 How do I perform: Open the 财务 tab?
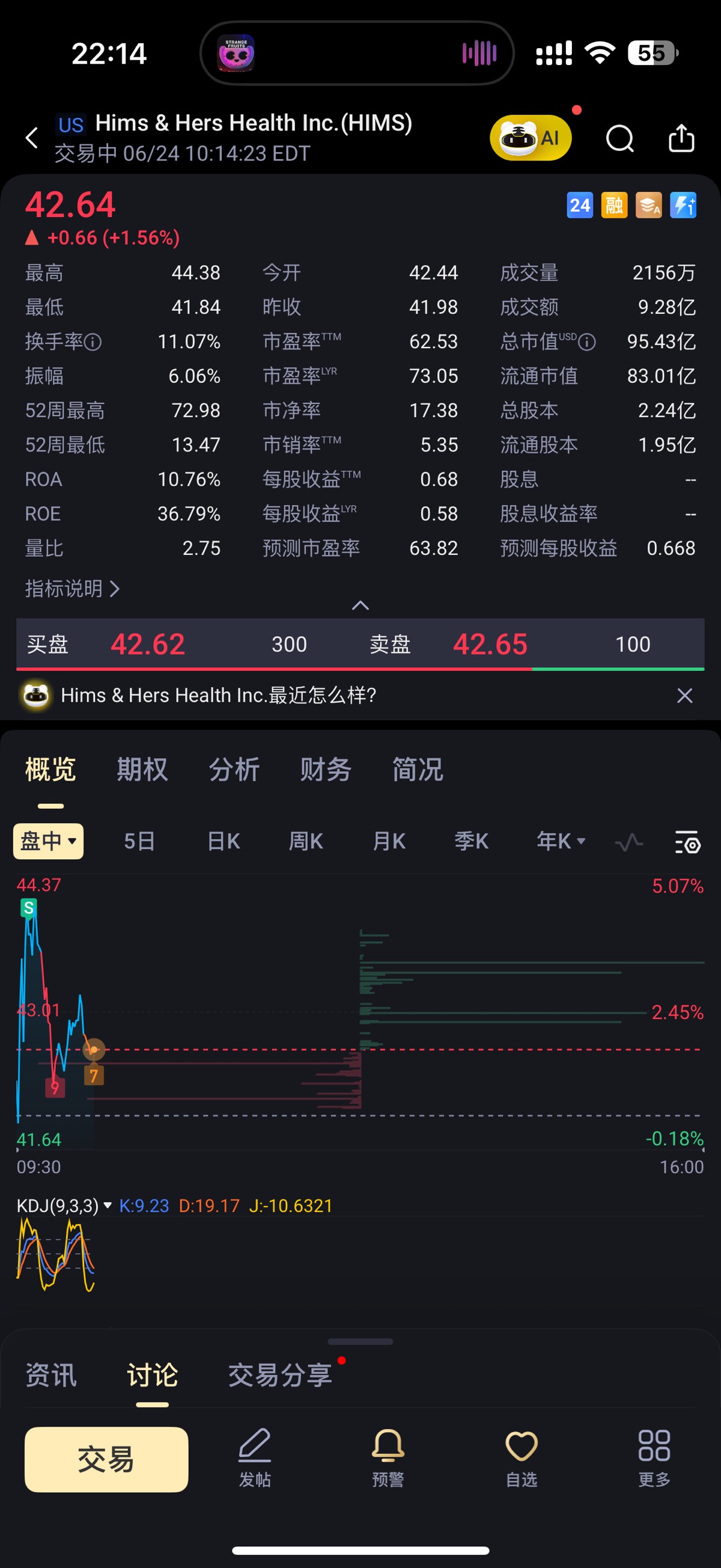(x=326, y=770)
